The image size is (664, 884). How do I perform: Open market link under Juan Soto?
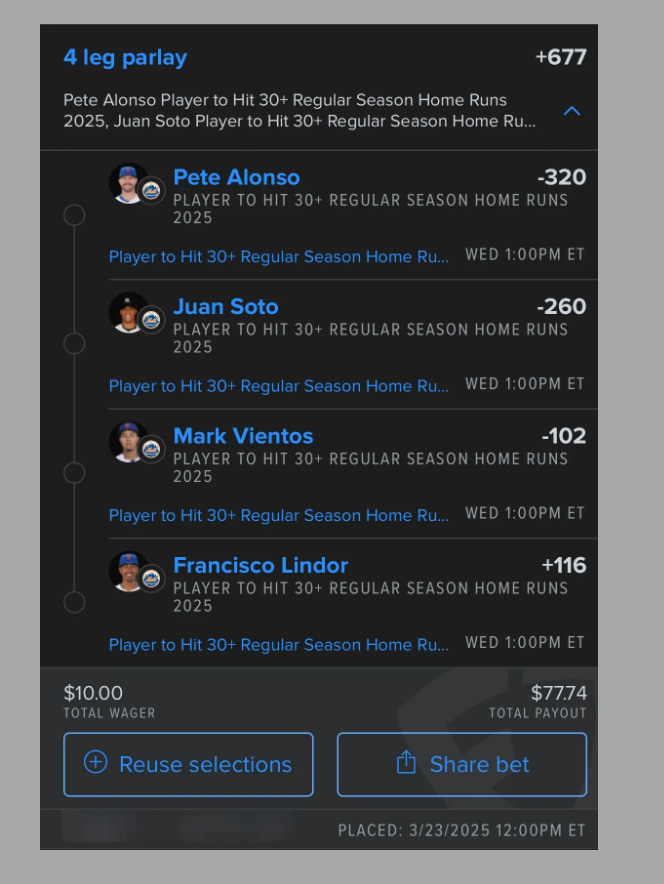click(x=279, y=386)
